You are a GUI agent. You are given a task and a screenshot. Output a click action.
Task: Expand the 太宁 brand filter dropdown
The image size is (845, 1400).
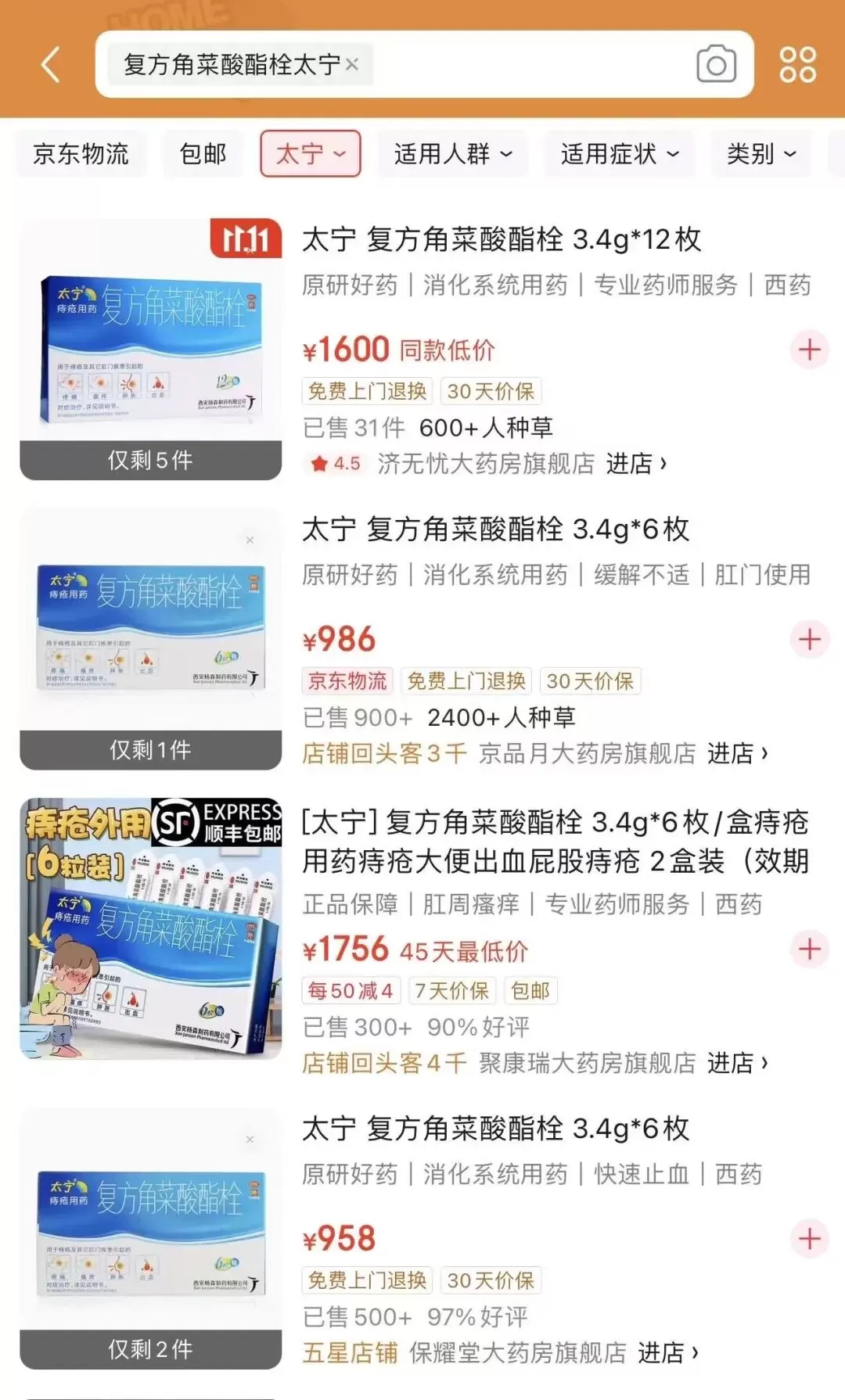point(311,153)
